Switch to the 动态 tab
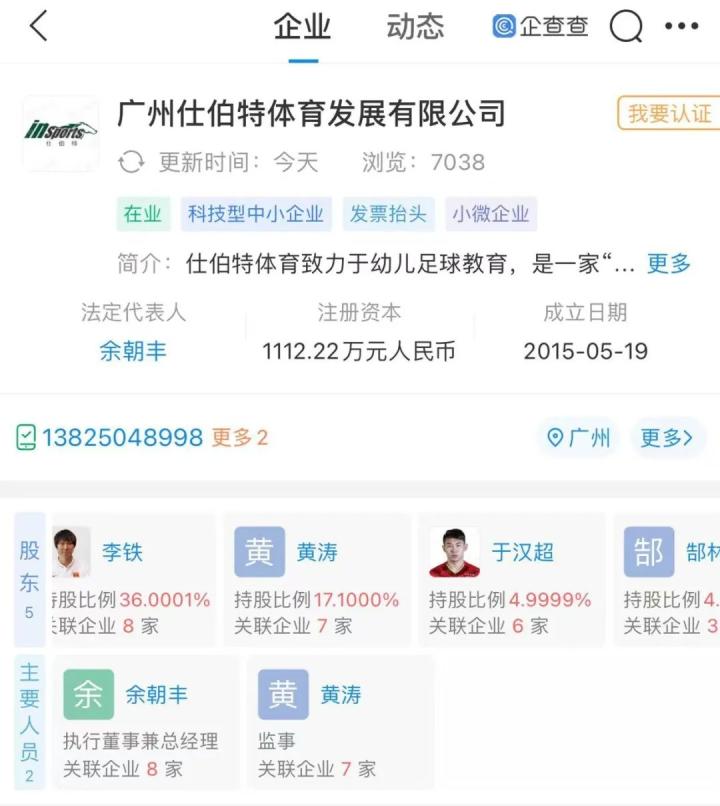 coord(415,27)
